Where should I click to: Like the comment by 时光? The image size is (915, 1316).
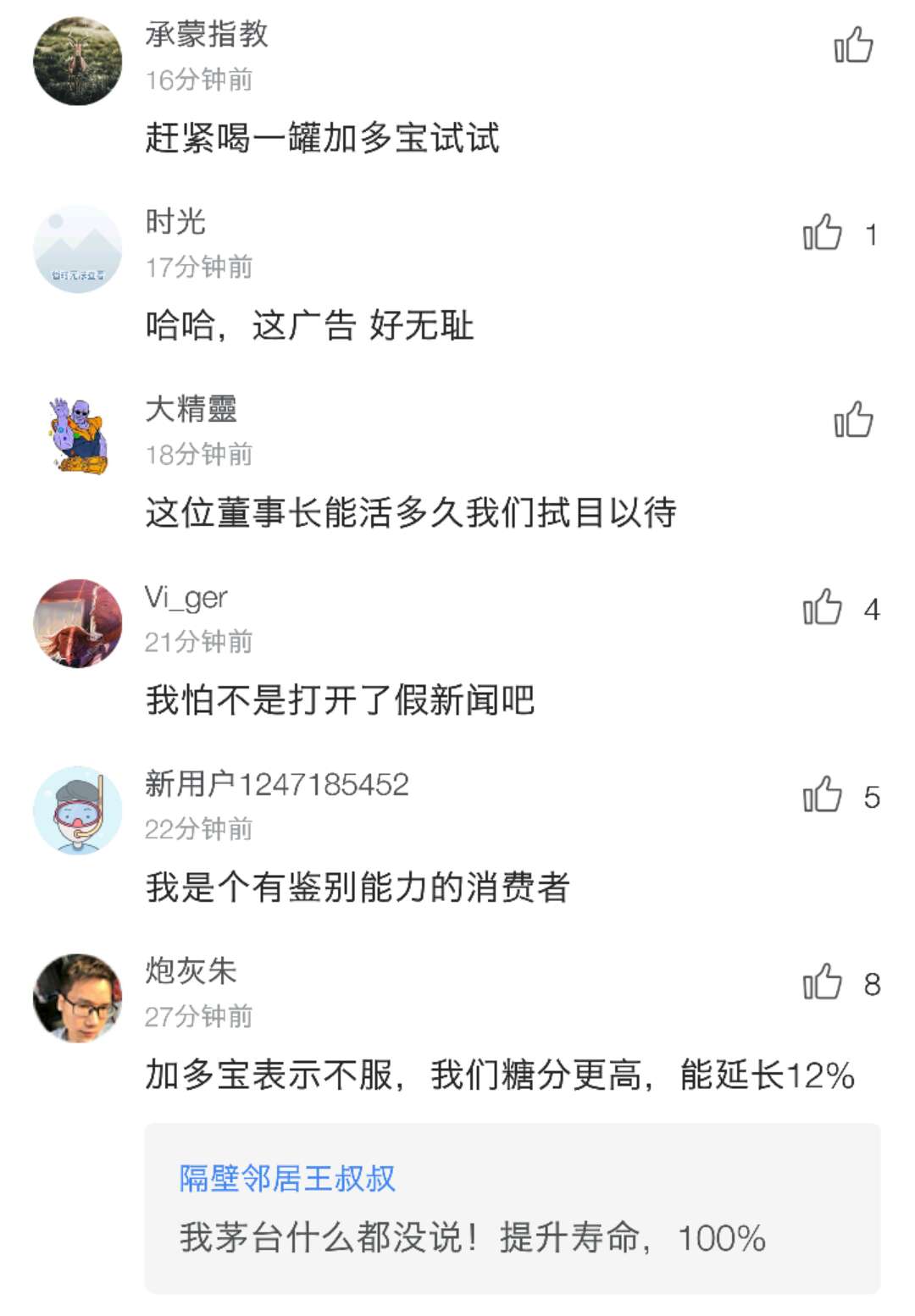[x=823, y=233]
